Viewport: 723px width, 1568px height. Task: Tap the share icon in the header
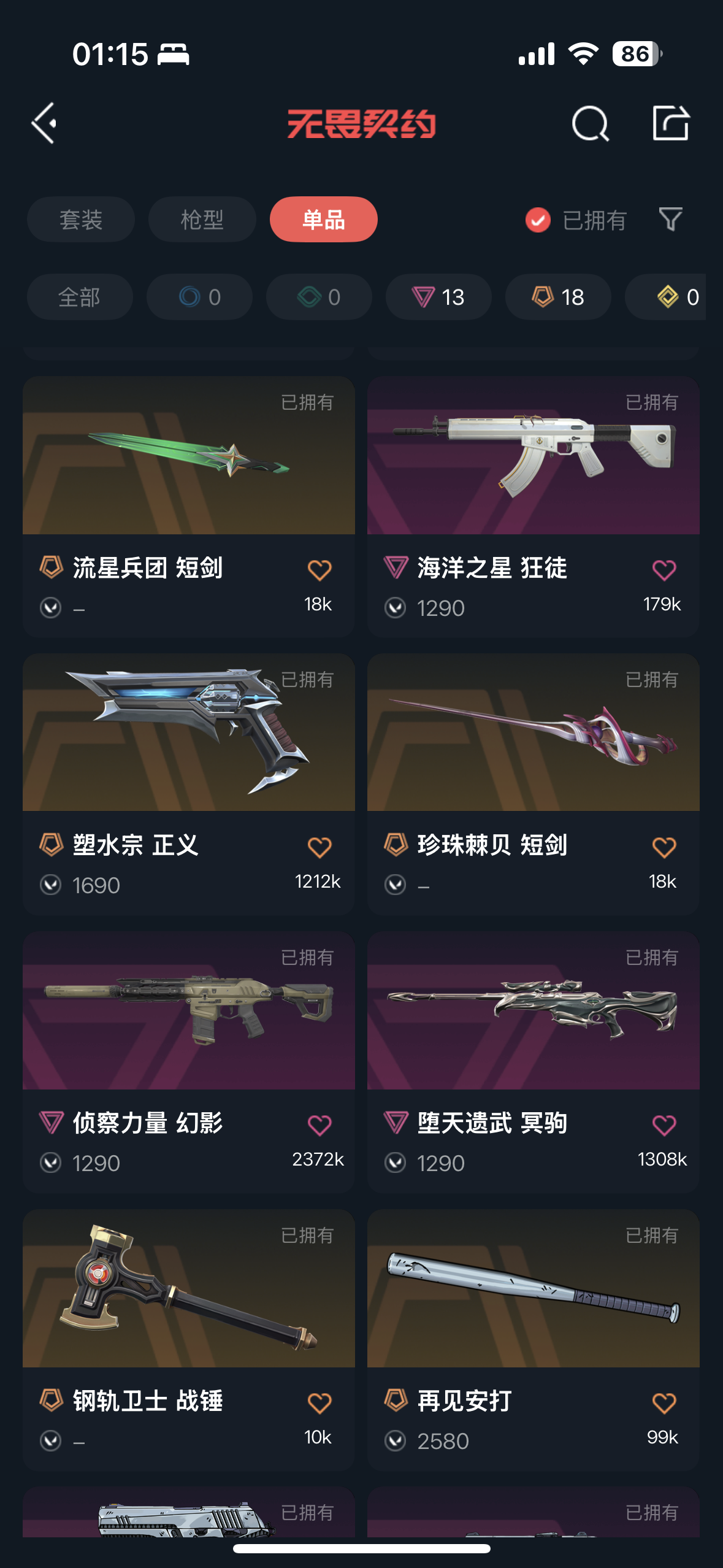[x=671, y=123]
